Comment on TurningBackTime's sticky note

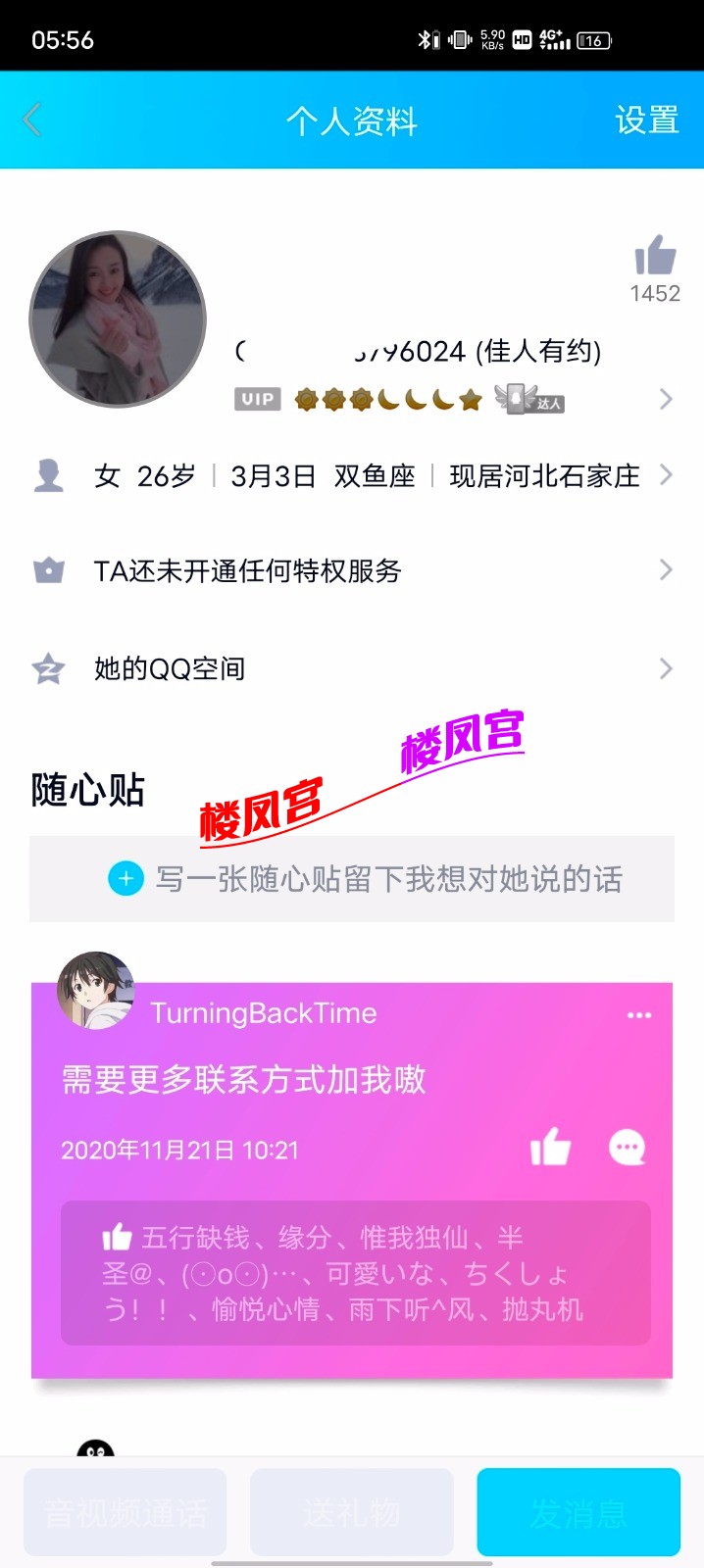pos(628,1147)
